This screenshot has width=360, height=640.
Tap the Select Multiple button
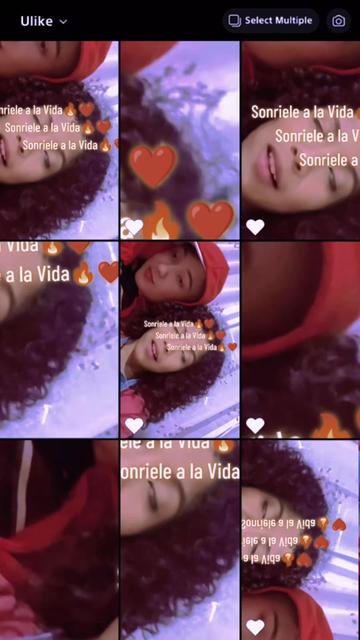pyautogui.click(x=271, y=20)
